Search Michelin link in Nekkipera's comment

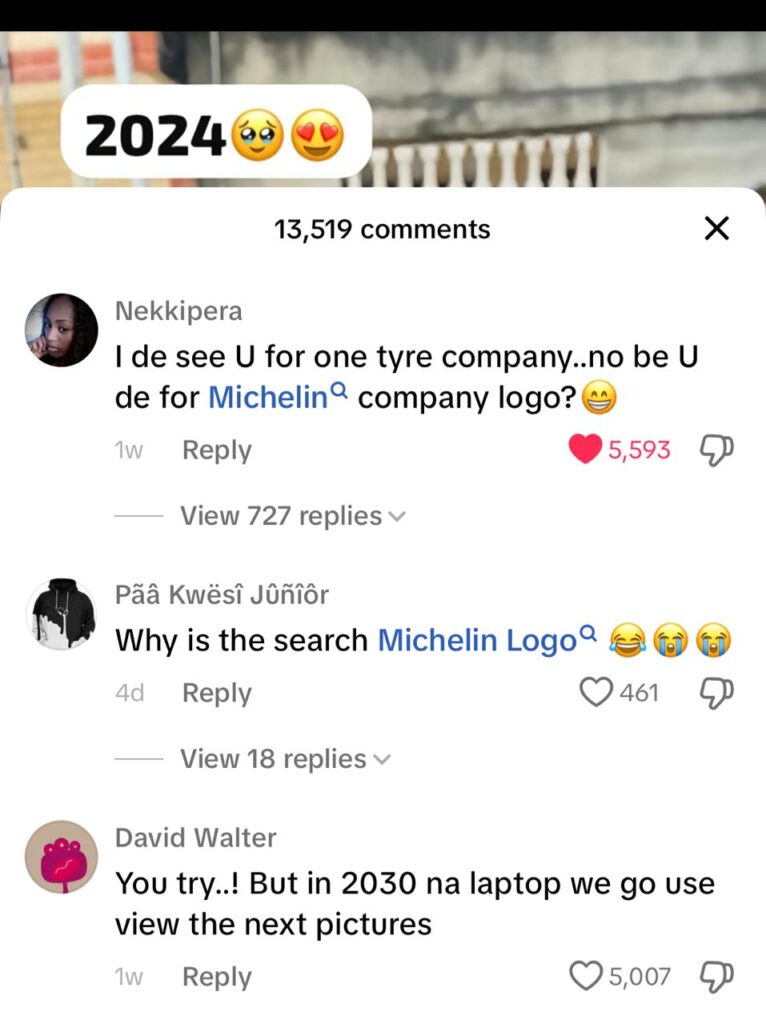[276, 398]
